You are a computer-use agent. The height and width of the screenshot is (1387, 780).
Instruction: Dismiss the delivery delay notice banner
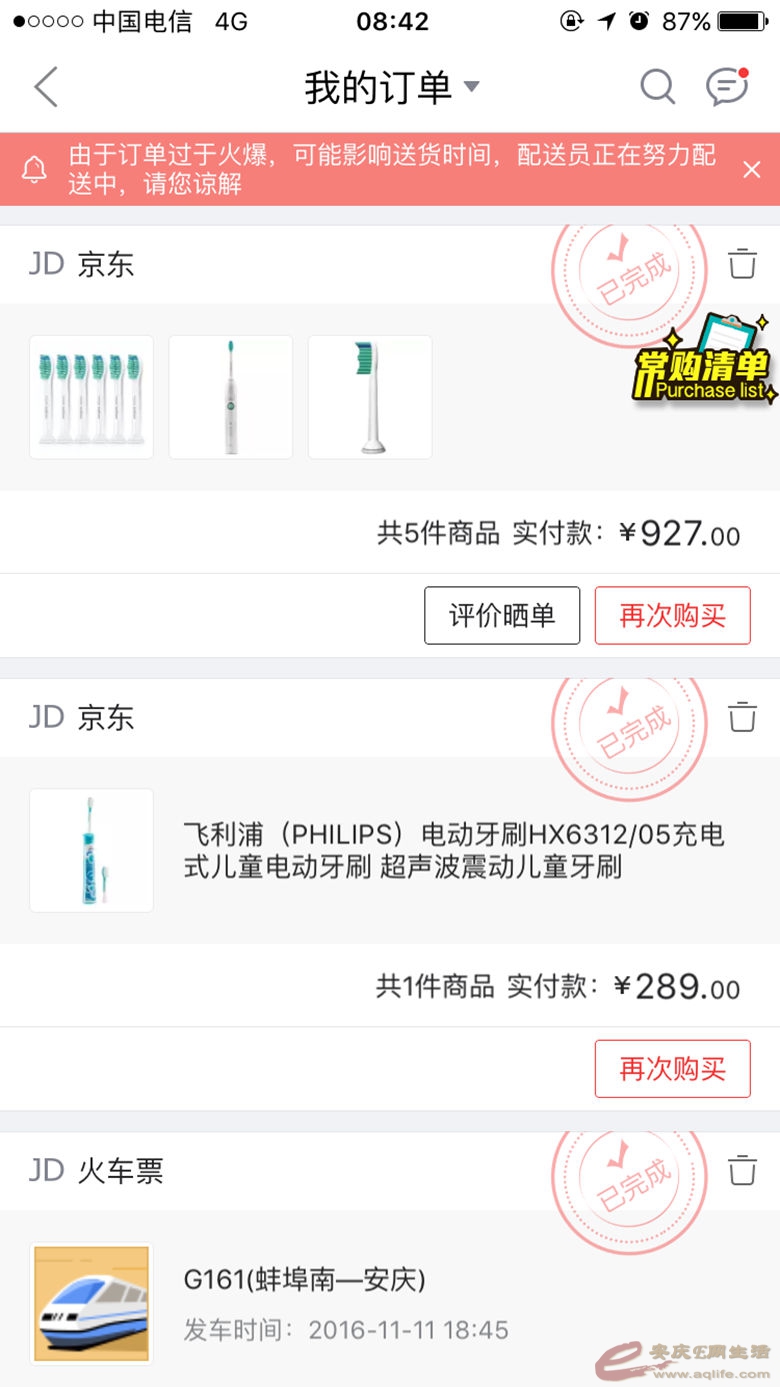[x=752, y=170]
